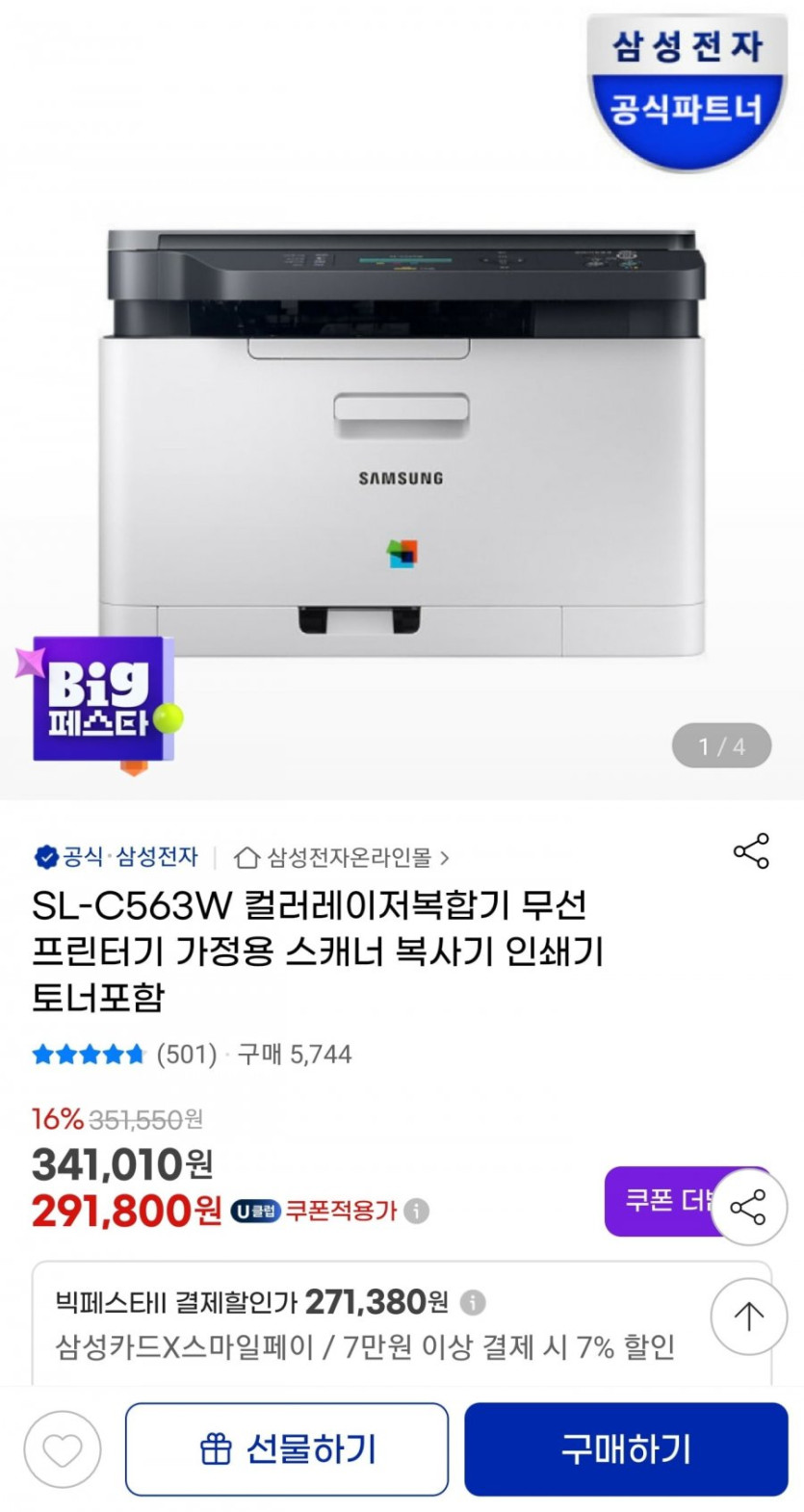Tap 선물하기 to send as gift
The width and height of the screenshot is (804, 1512).
point(287,1448)
